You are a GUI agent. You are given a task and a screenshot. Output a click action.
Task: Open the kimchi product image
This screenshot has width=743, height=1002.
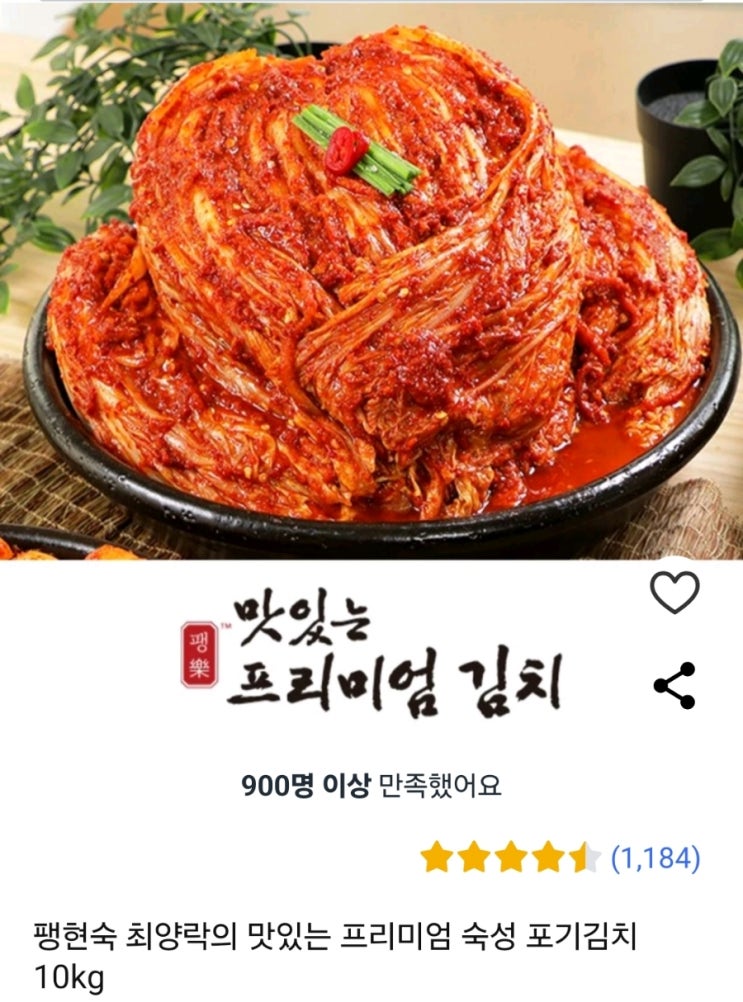[x=371, y=281]
